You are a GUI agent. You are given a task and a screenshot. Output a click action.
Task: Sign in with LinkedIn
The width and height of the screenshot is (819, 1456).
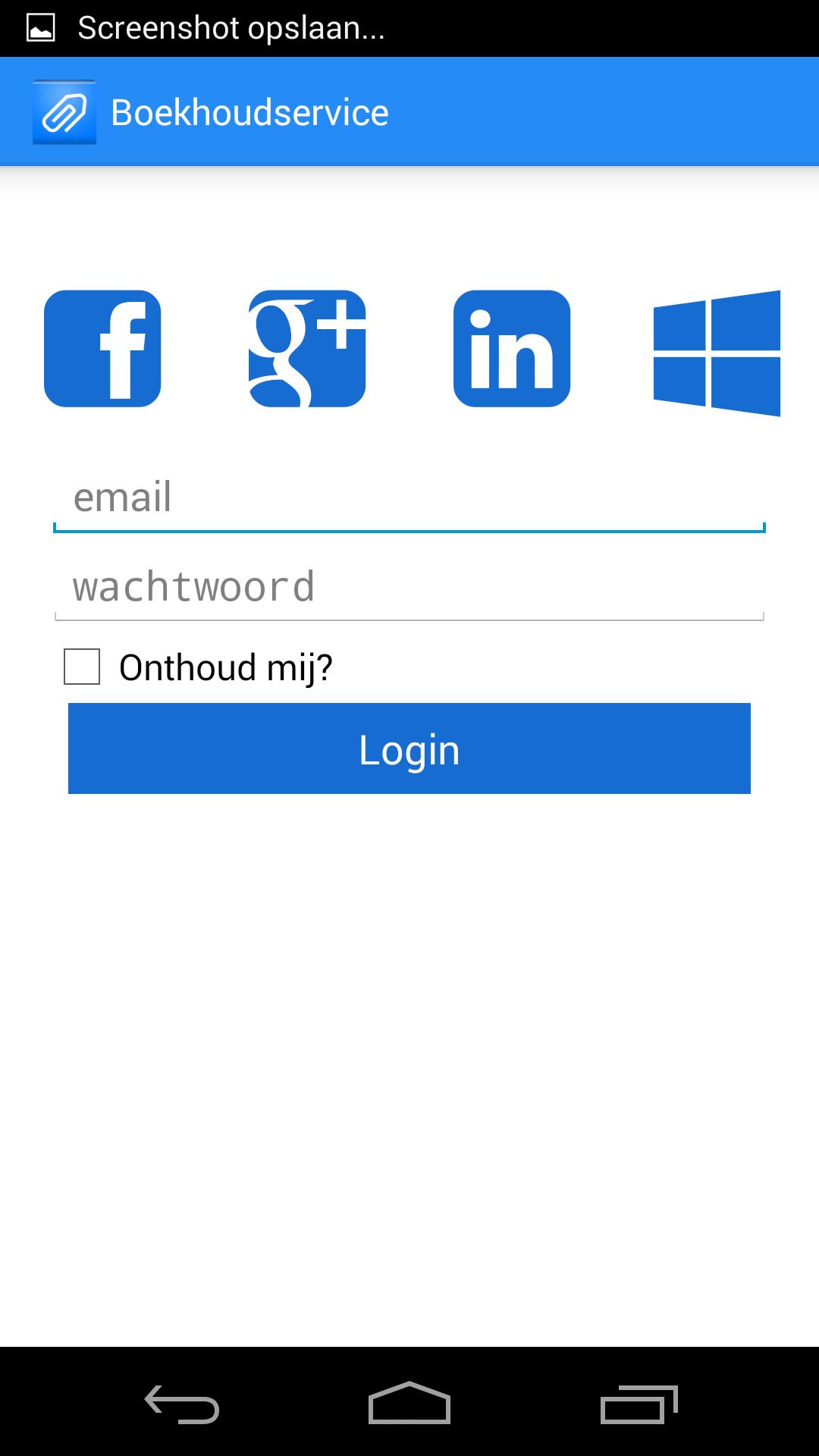pyautogui.click(x=512, y=350)
